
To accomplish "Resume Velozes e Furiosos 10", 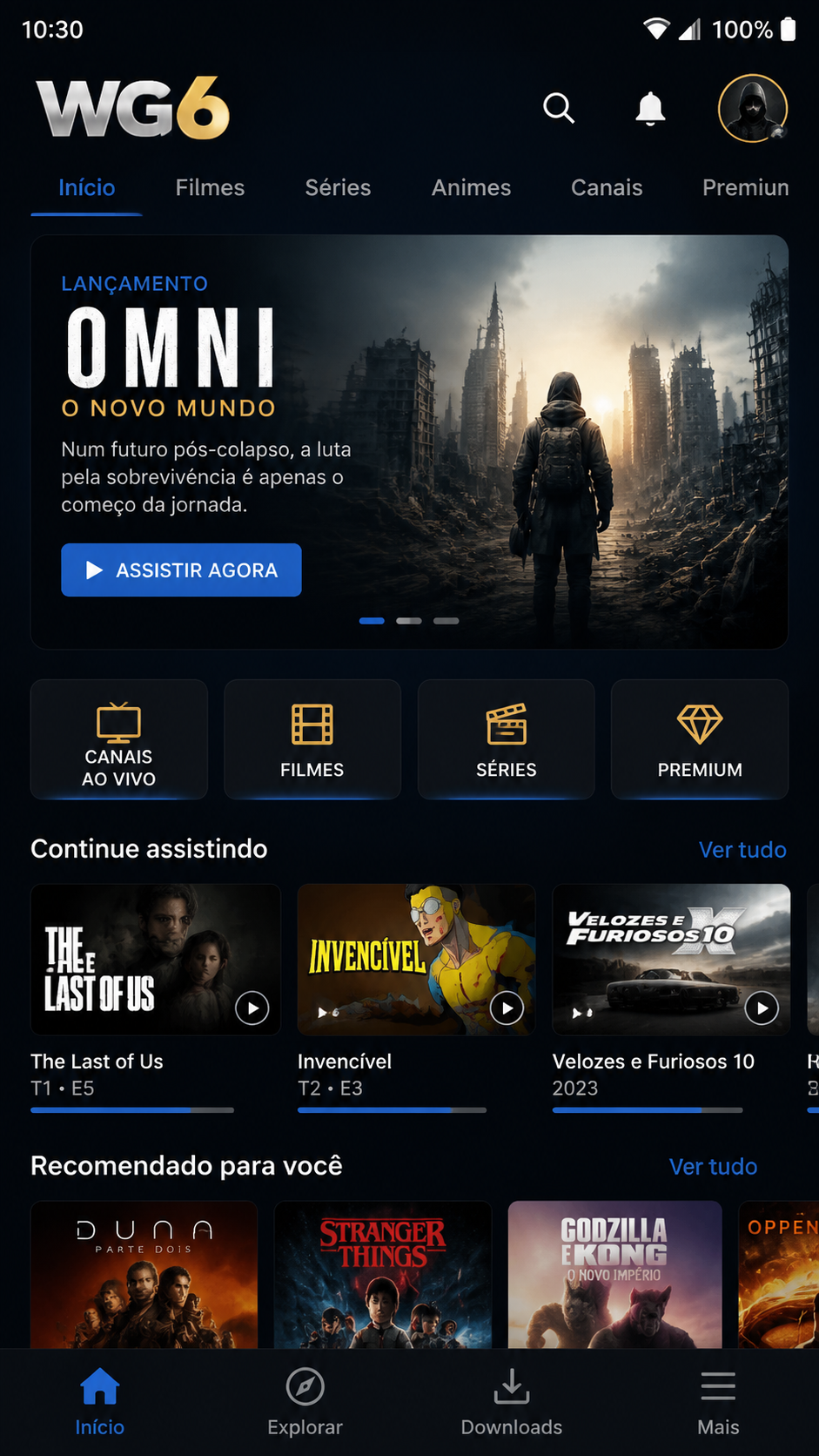I will 671,960.
